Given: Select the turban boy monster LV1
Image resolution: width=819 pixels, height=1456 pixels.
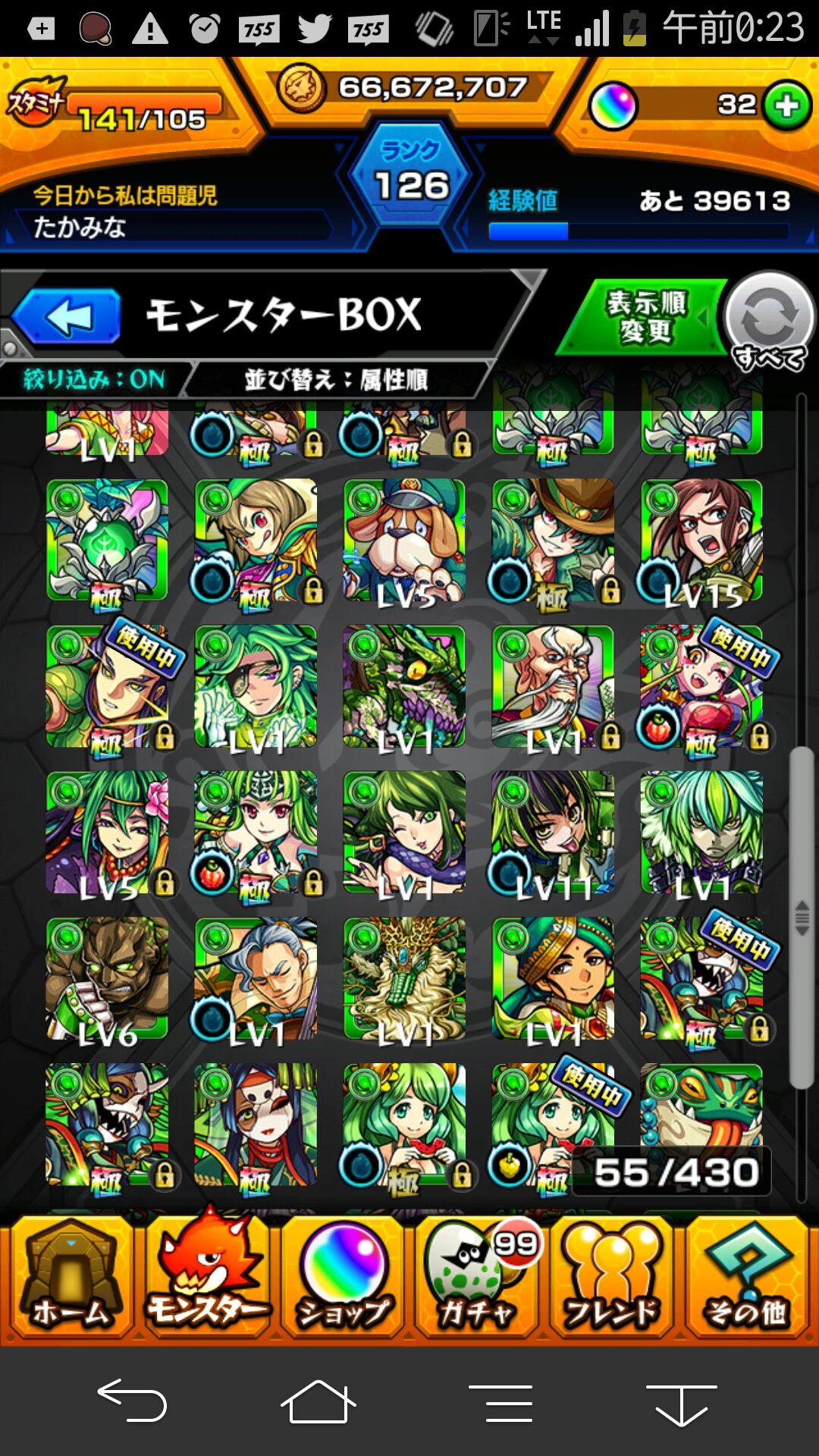Looking at the screenshot, I should pyautogui.click(x=553, y=978).
